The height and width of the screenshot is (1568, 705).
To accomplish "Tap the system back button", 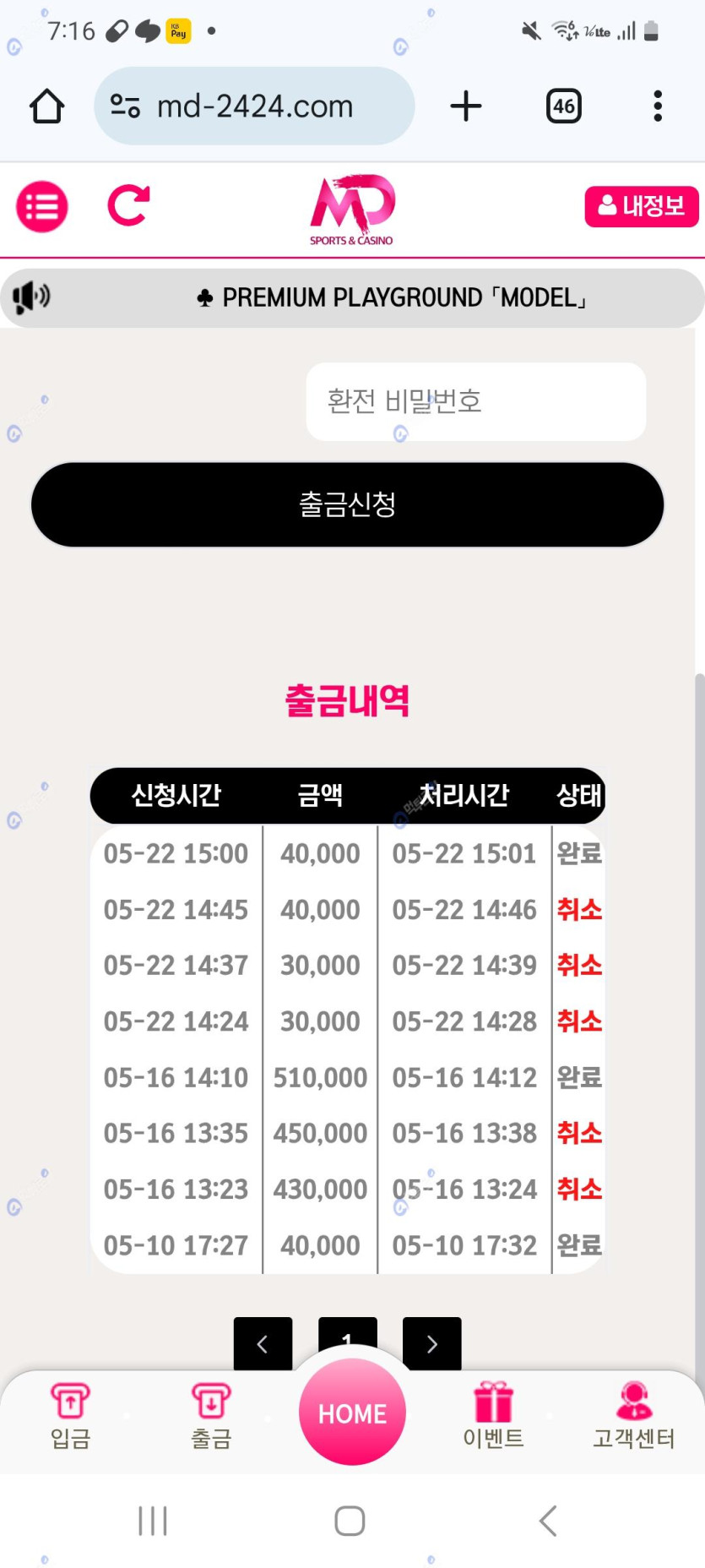I will click(548, 1521).
